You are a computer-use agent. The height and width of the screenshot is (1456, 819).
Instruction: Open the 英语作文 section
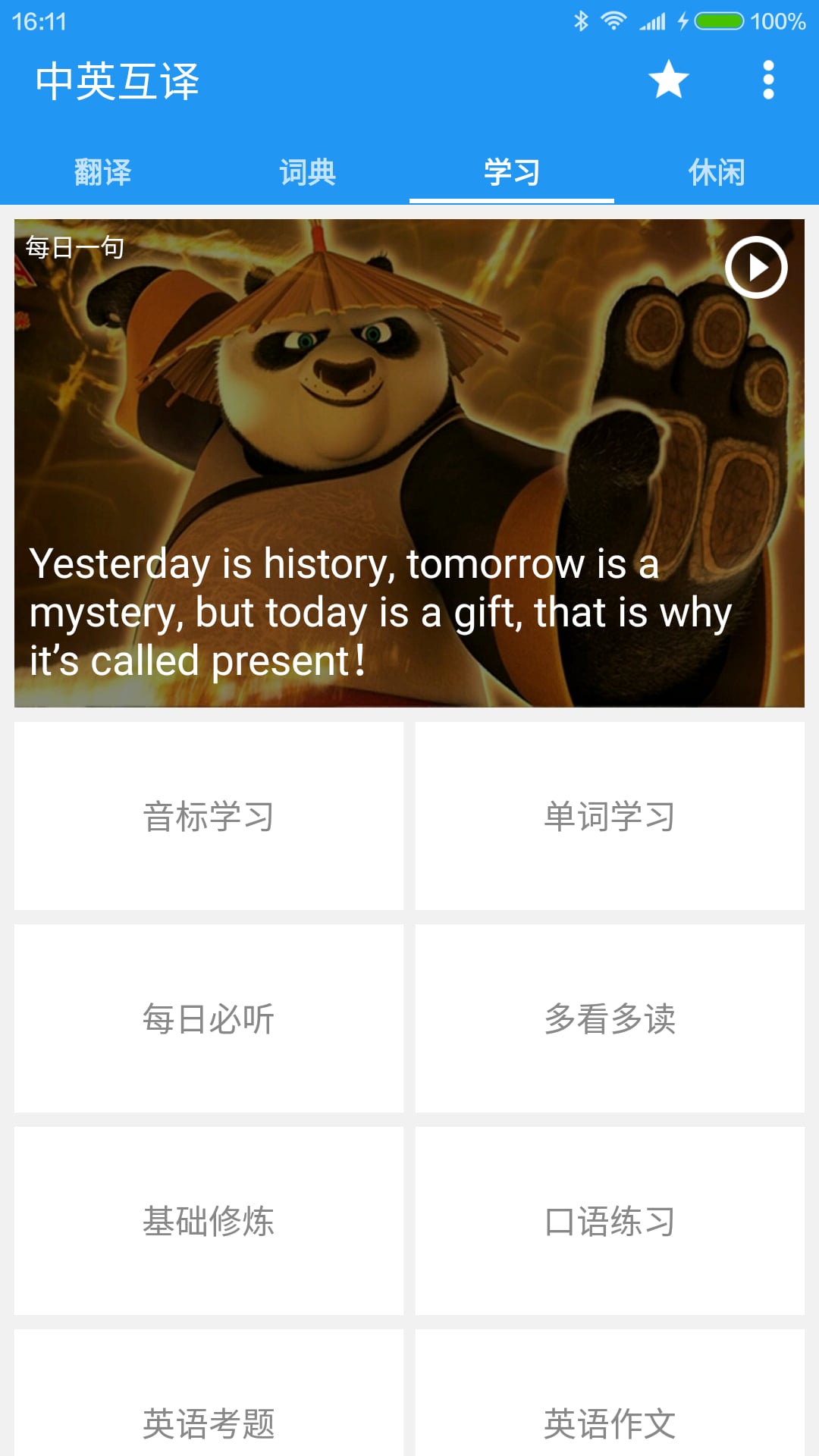(x=610, y=1410)
